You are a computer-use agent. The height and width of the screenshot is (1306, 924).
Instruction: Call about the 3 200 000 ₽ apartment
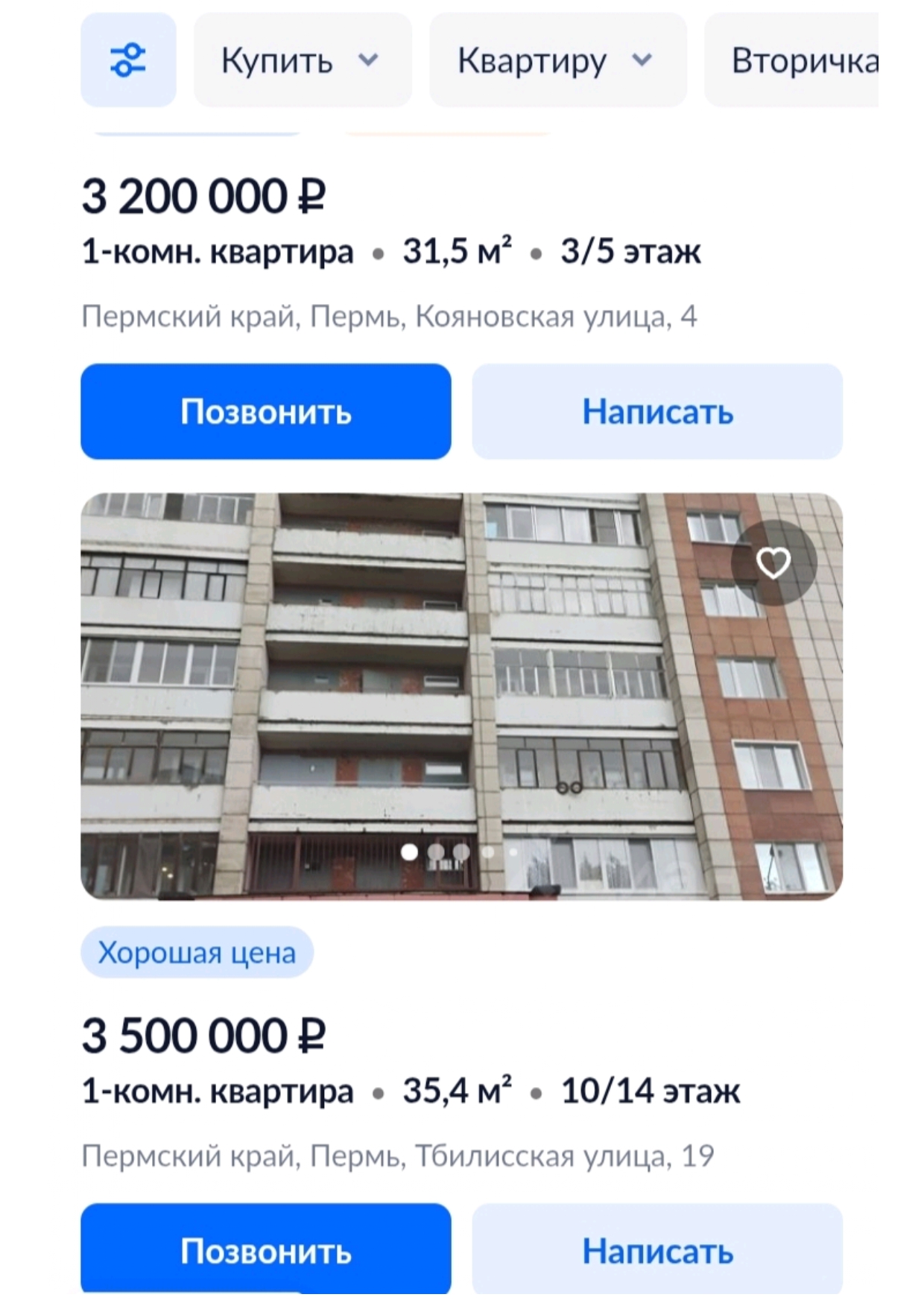[266, 411]
